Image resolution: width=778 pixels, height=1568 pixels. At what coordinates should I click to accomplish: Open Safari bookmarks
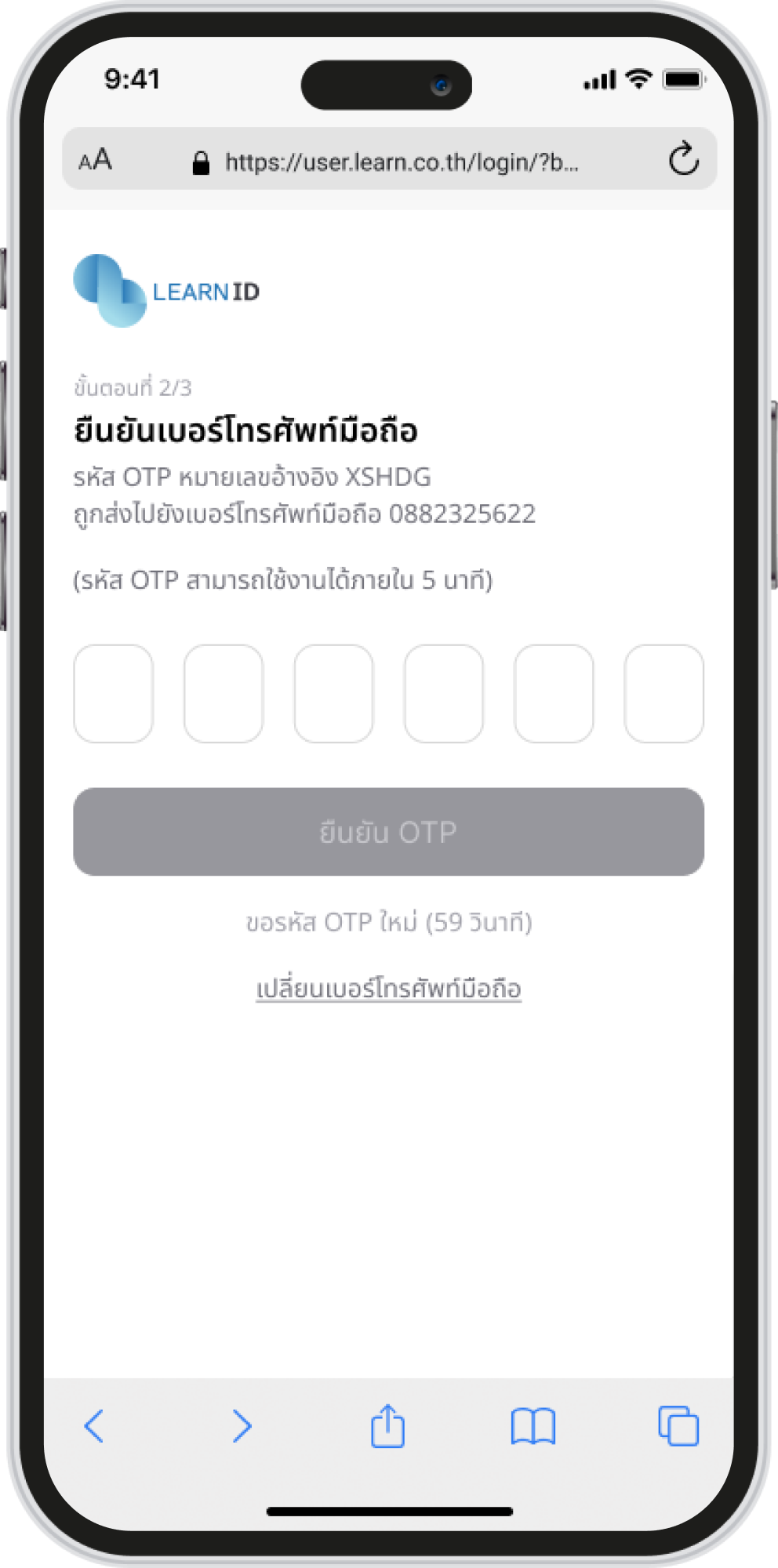coord(533,1426)
